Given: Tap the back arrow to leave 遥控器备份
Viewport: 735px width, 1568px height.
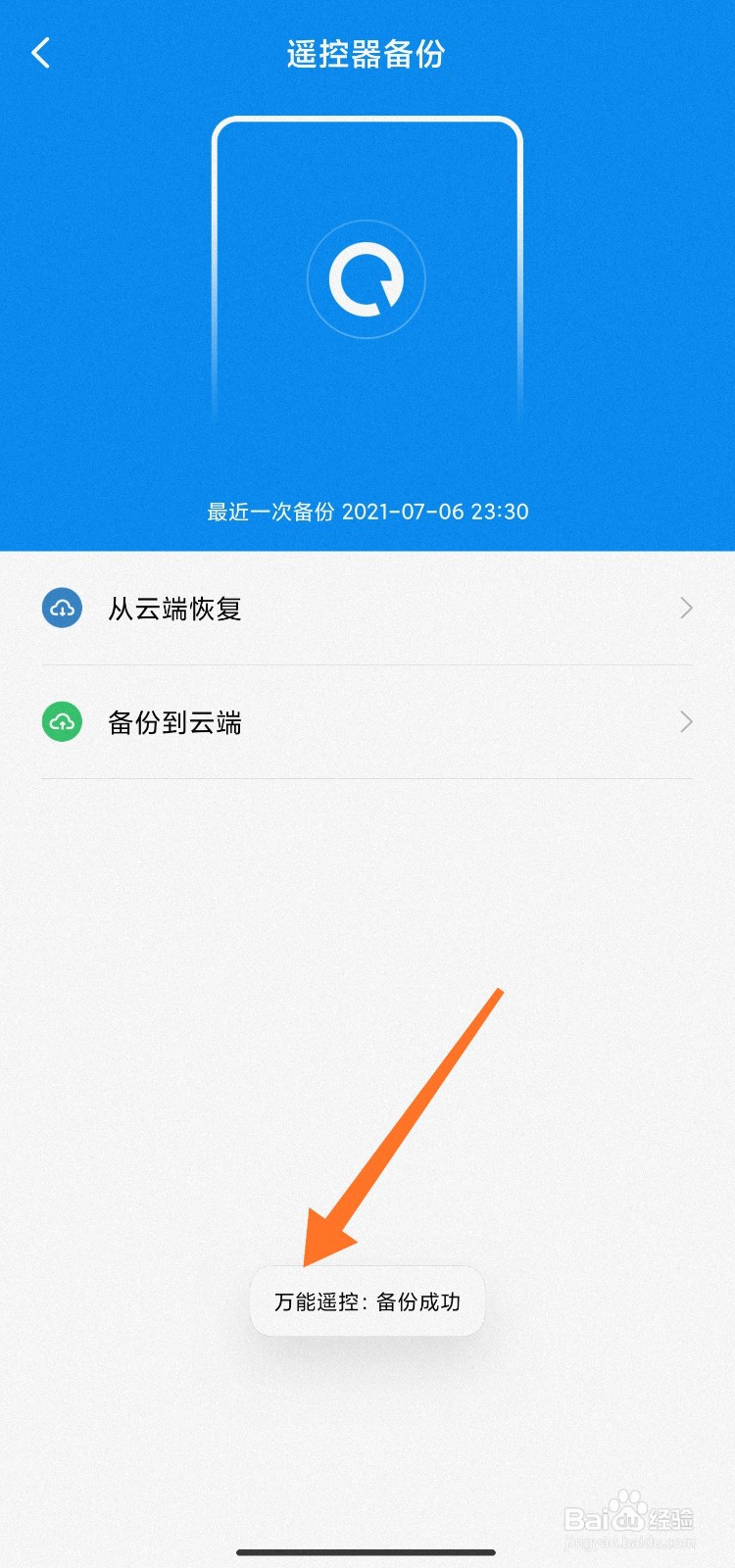Looking at the screenshot, I should click(39, 53).
